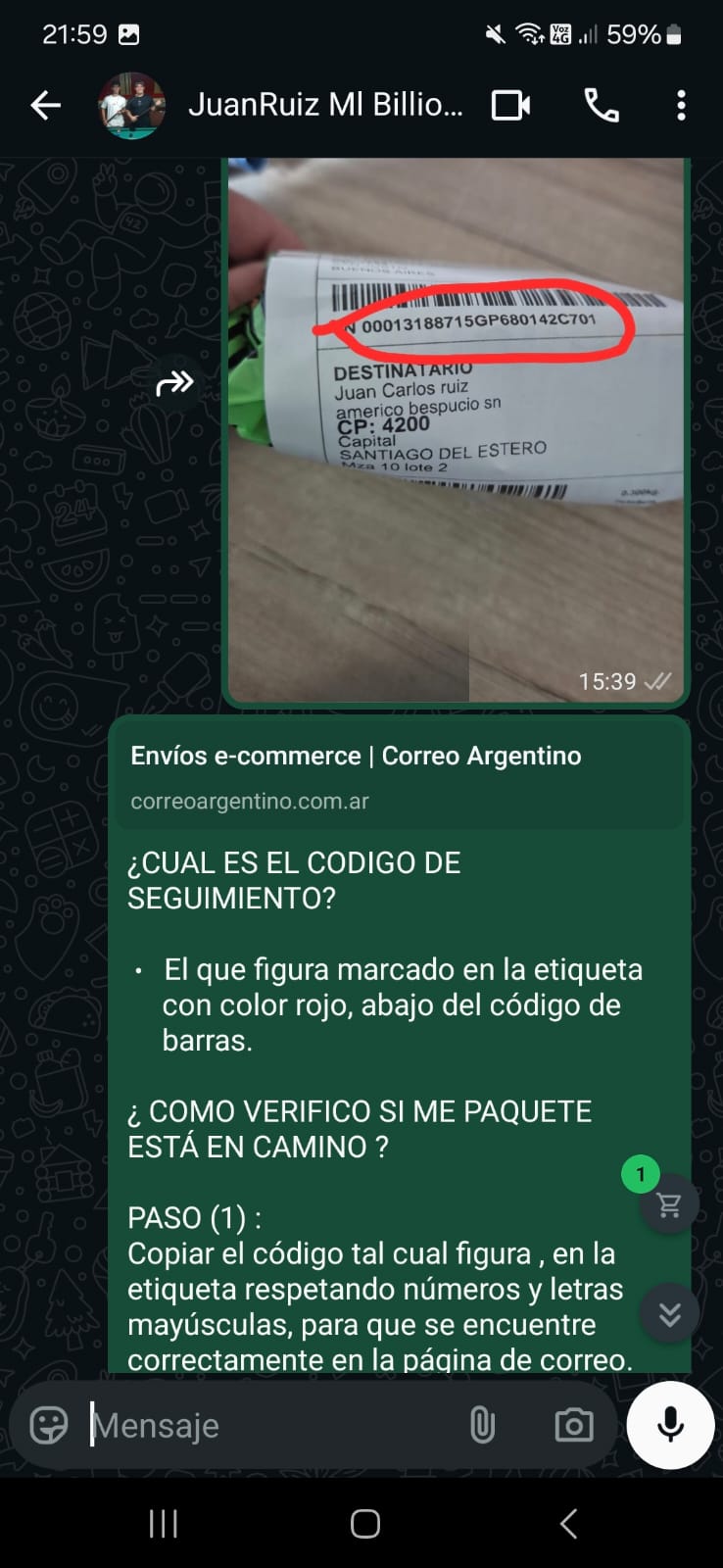Screen dimensions: 723x1568
Task: Attach a file with the paperclip
Action: 482,1425
